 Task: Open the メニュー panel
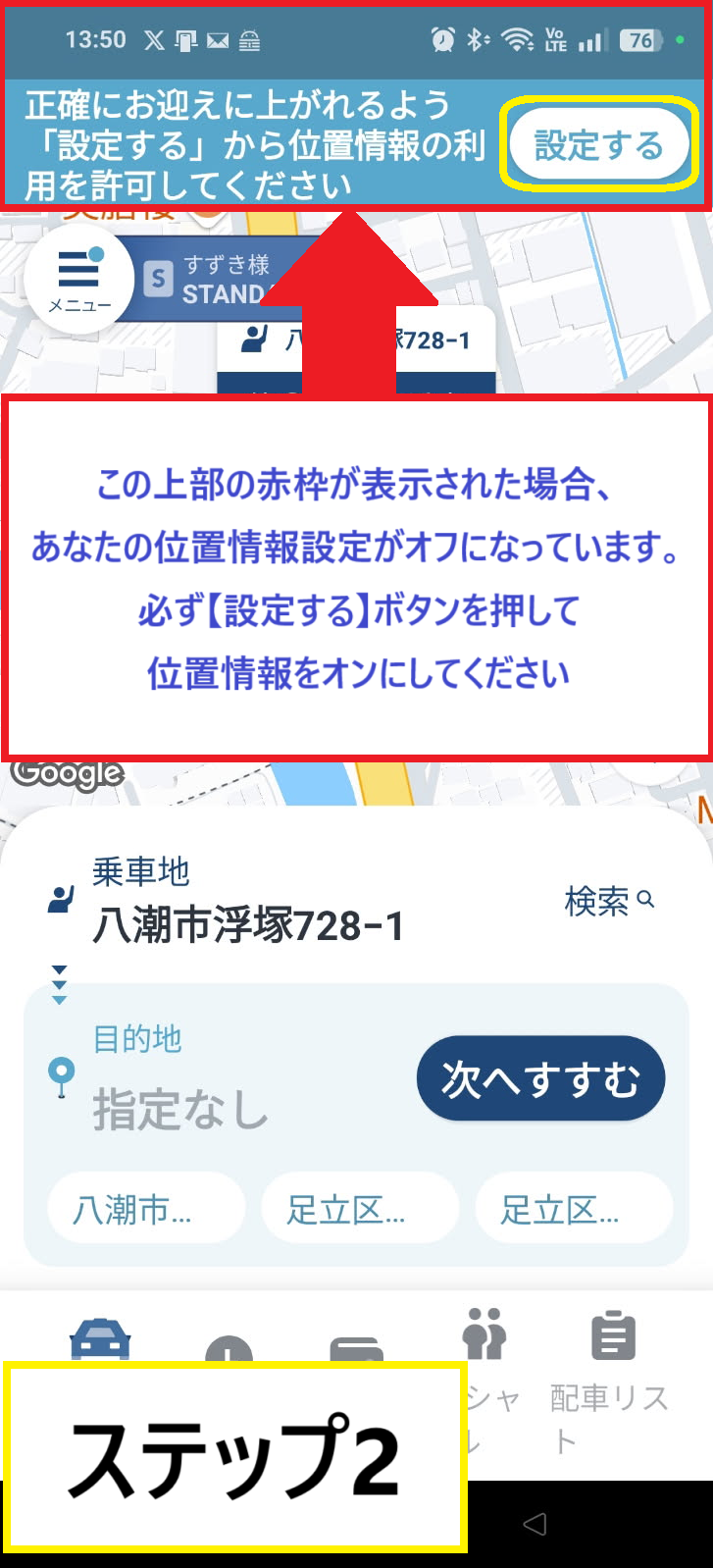click(78, 279)
